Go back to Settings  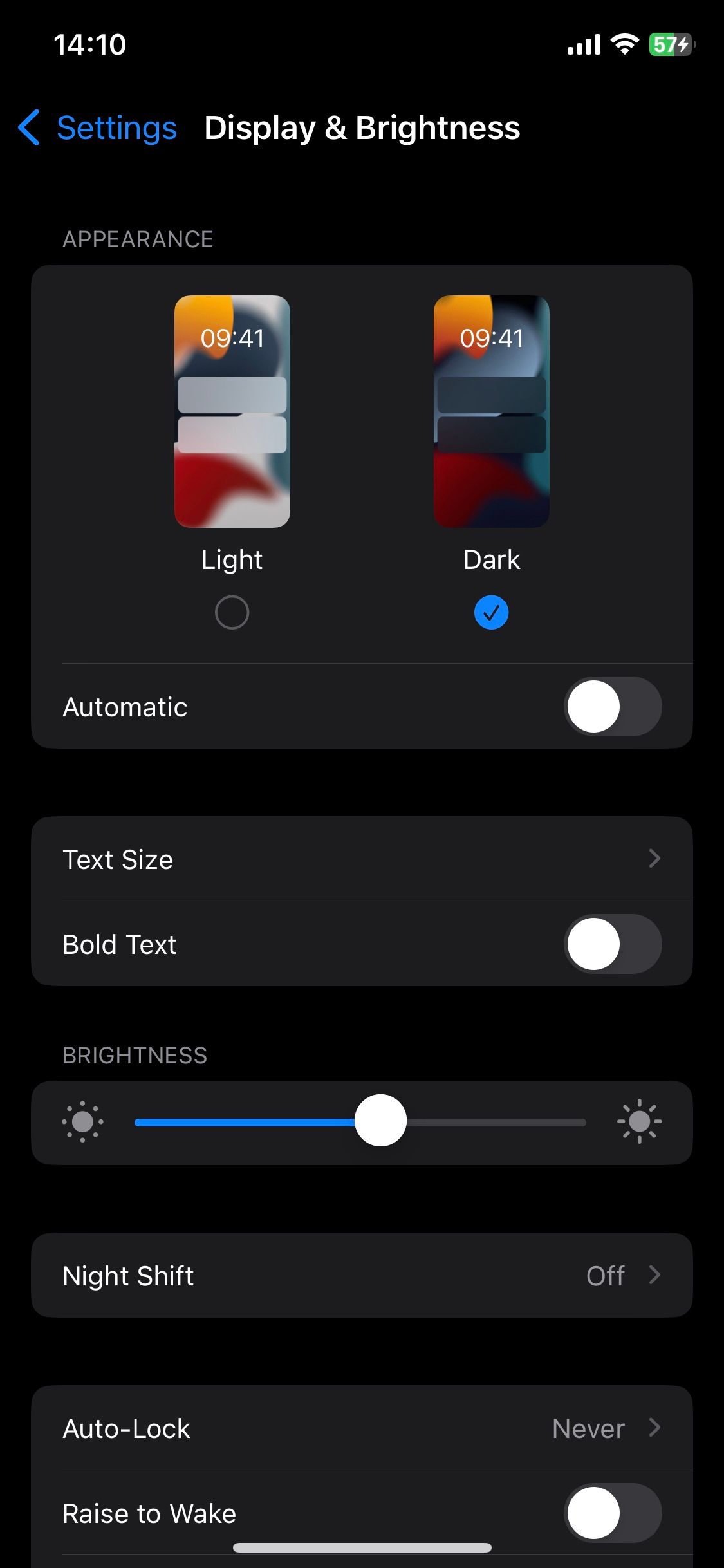[x=116, y=128]
